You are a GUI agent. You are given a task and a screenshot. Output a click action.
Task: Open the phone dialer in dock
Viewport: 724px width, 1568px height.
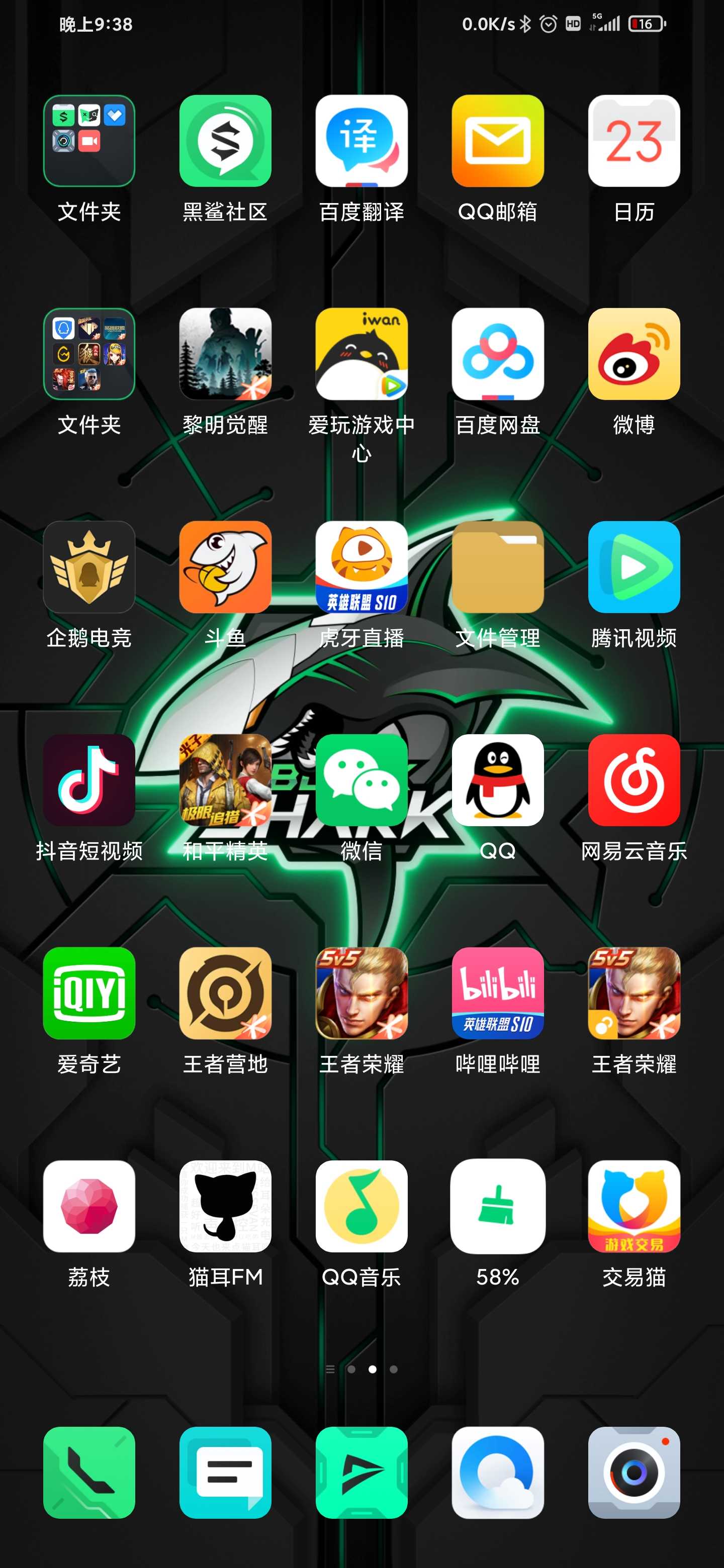coord(89,1473)
